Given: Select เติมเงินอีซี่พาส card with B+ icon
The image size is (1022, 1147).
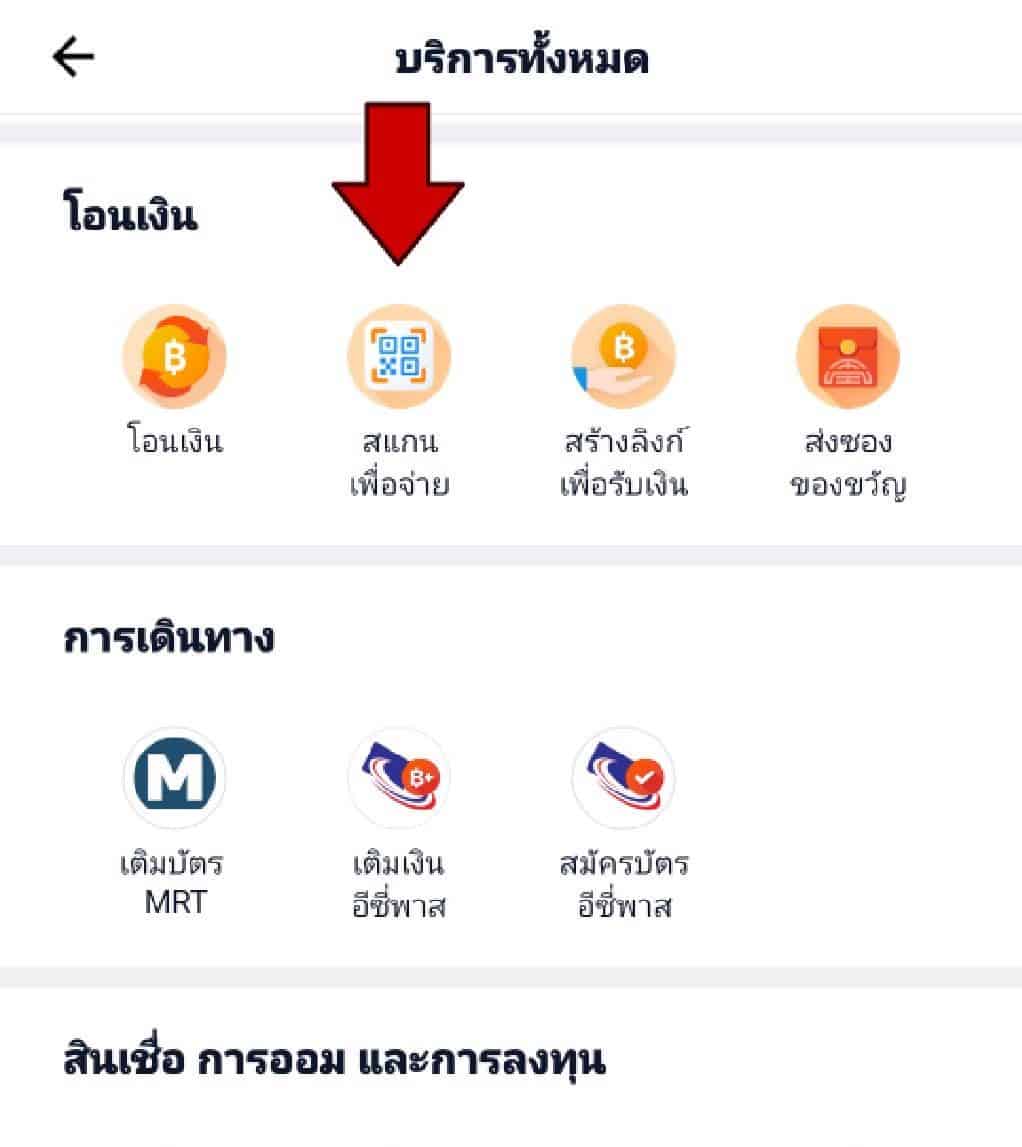Looking at the screenshot, I should tap(399, 779).
